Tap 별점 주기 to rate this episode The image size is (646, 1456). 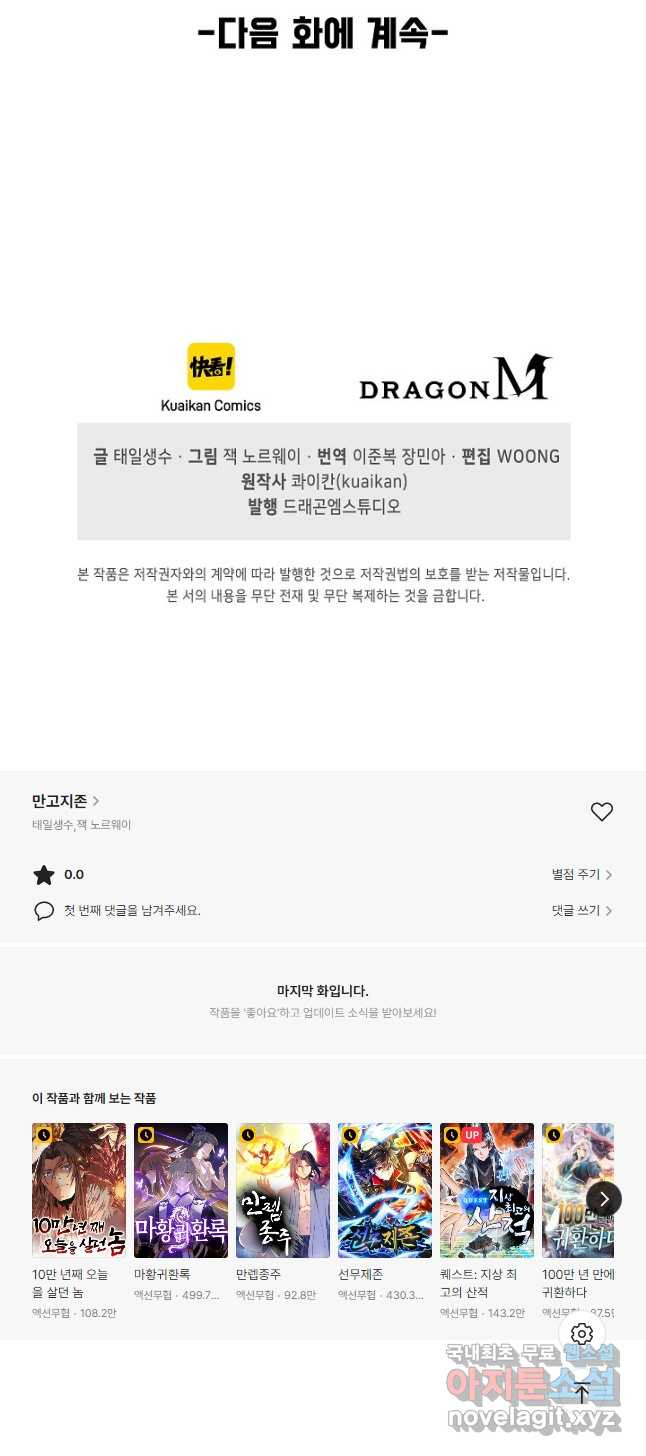pos(581,875)
